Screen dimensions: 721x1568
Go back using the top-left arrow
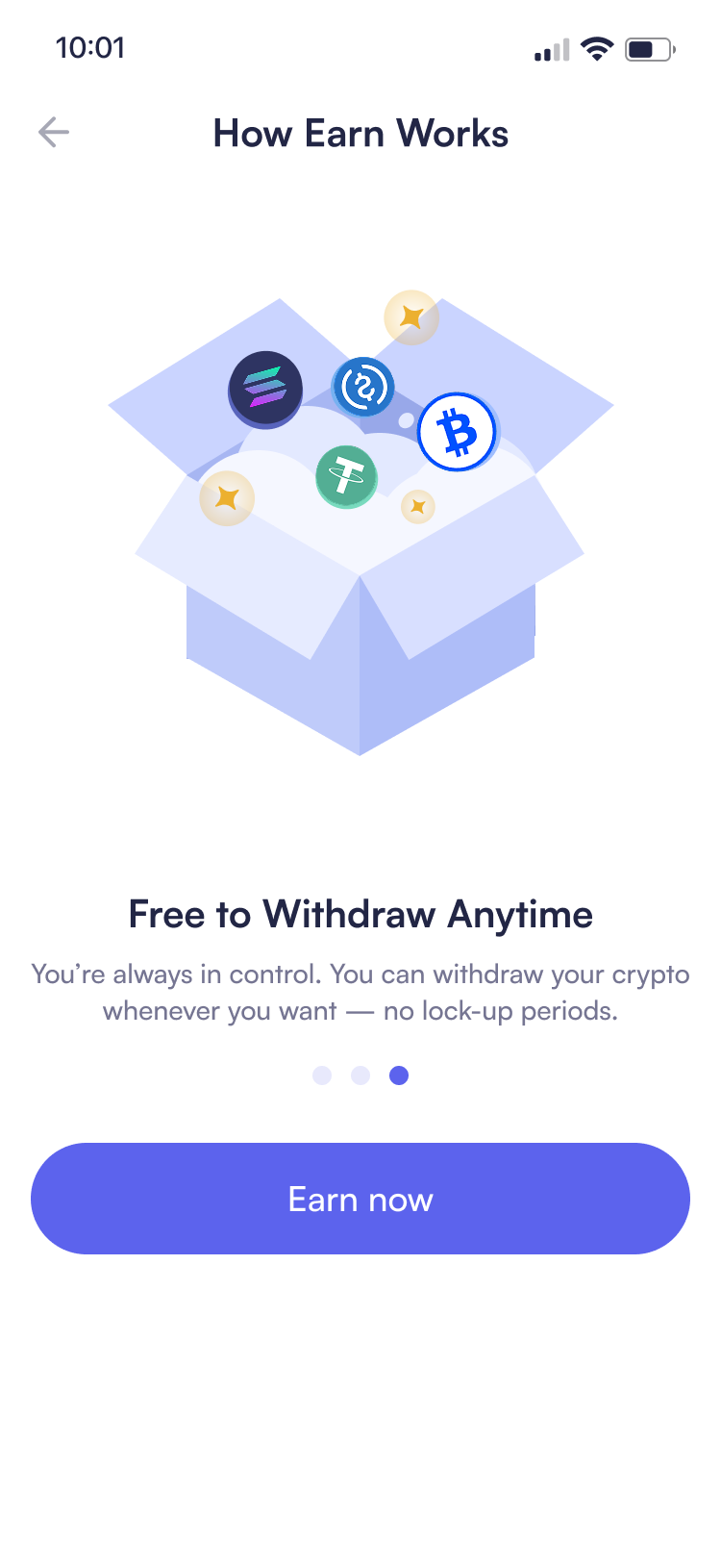click(x=54, y=132)
